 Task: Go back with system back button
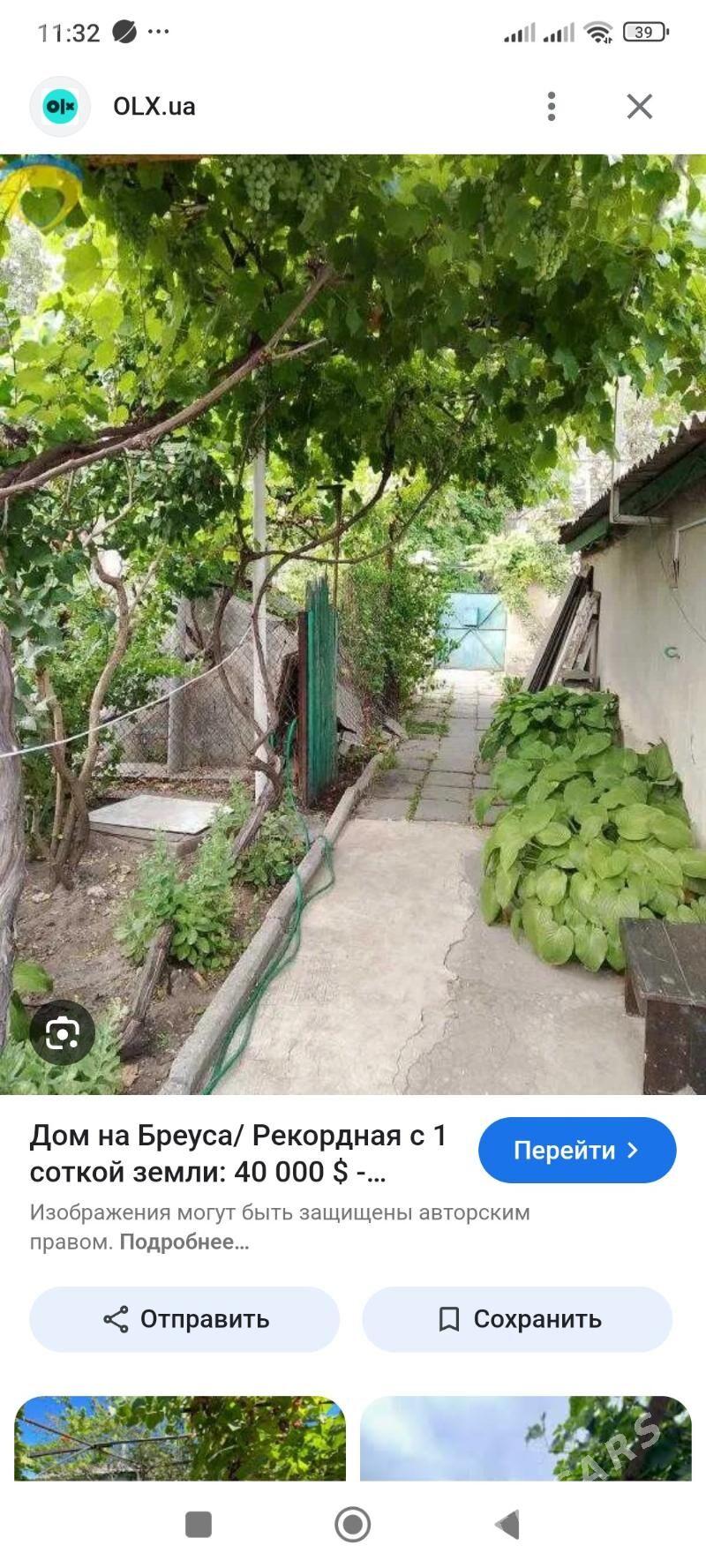tap(507, 1524)
